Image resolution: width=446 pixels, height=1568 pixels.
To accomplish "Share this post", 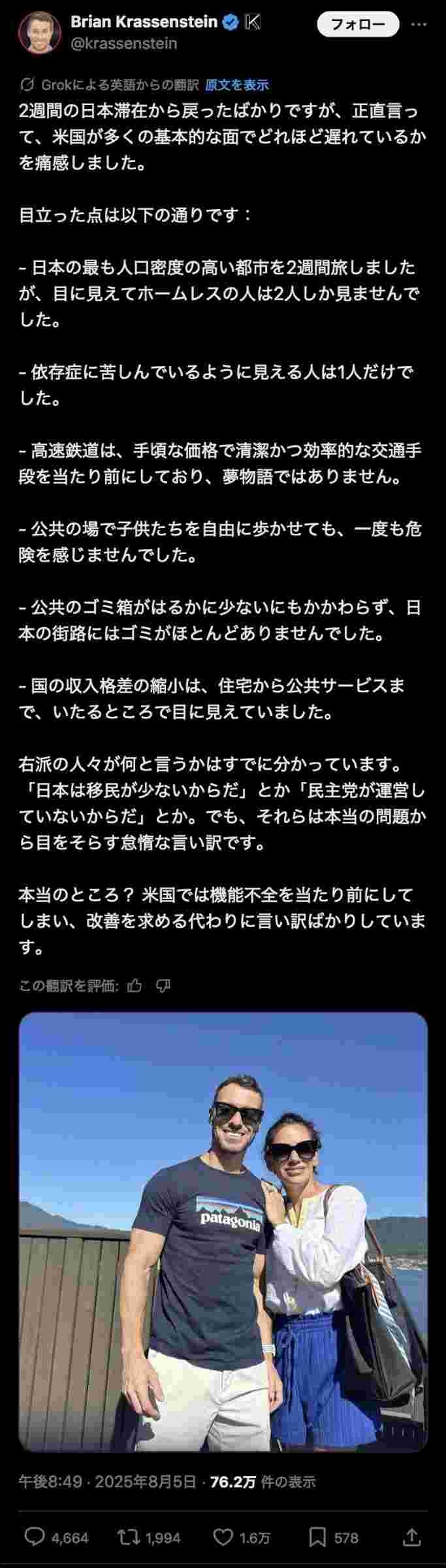I will 412,1537.
